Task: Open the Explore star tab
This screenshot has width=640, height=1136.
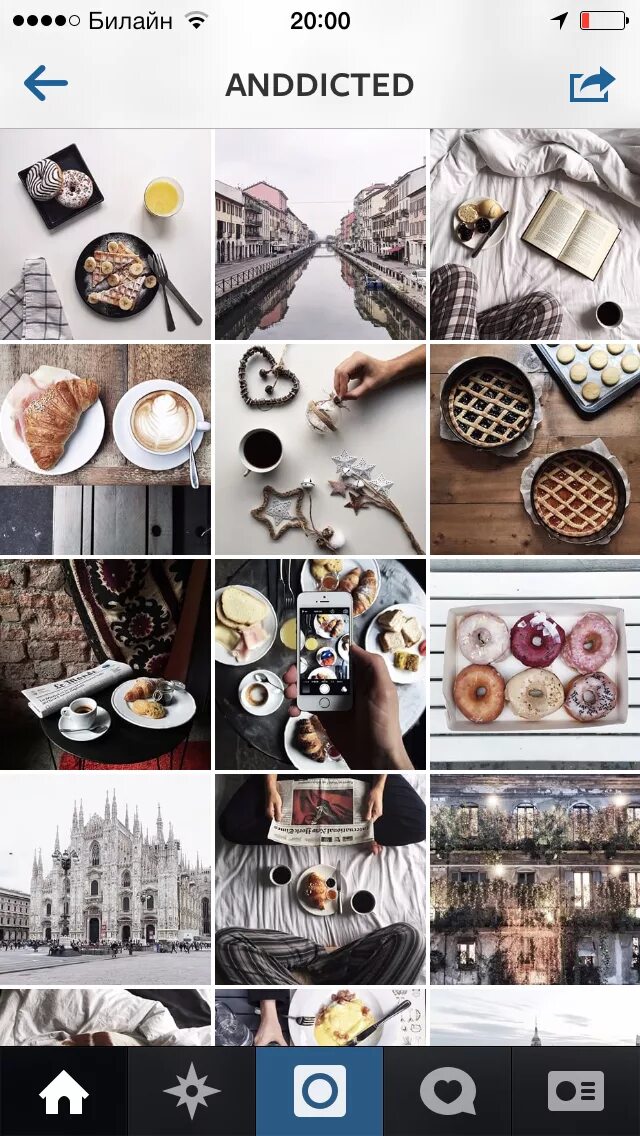Action: click(x=191, y=1091)
